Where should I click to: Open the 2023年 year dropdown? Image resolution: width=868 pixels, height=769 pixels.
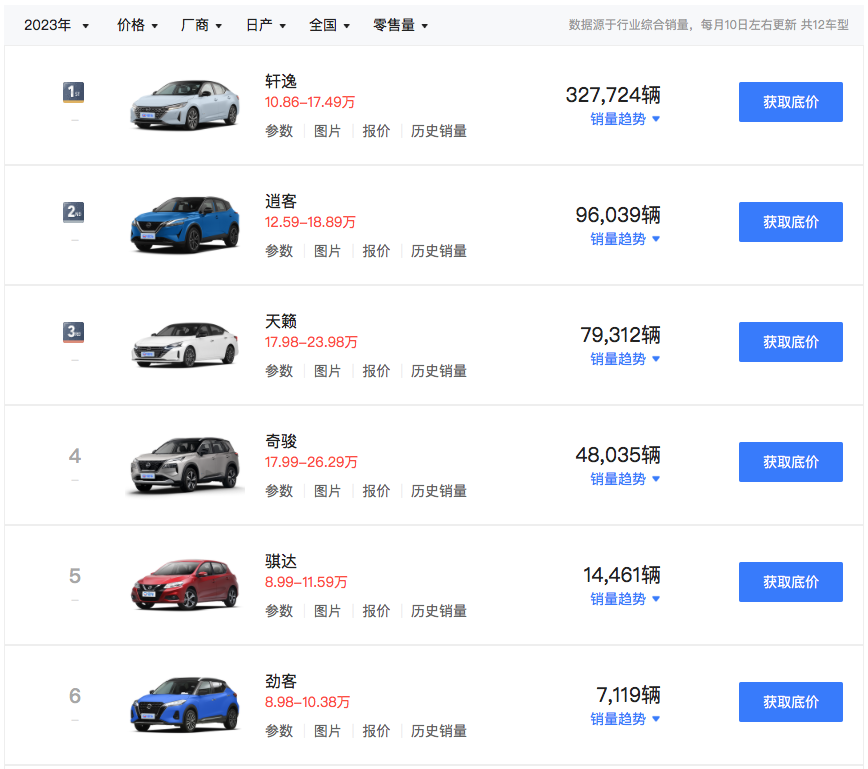[56, 25]
